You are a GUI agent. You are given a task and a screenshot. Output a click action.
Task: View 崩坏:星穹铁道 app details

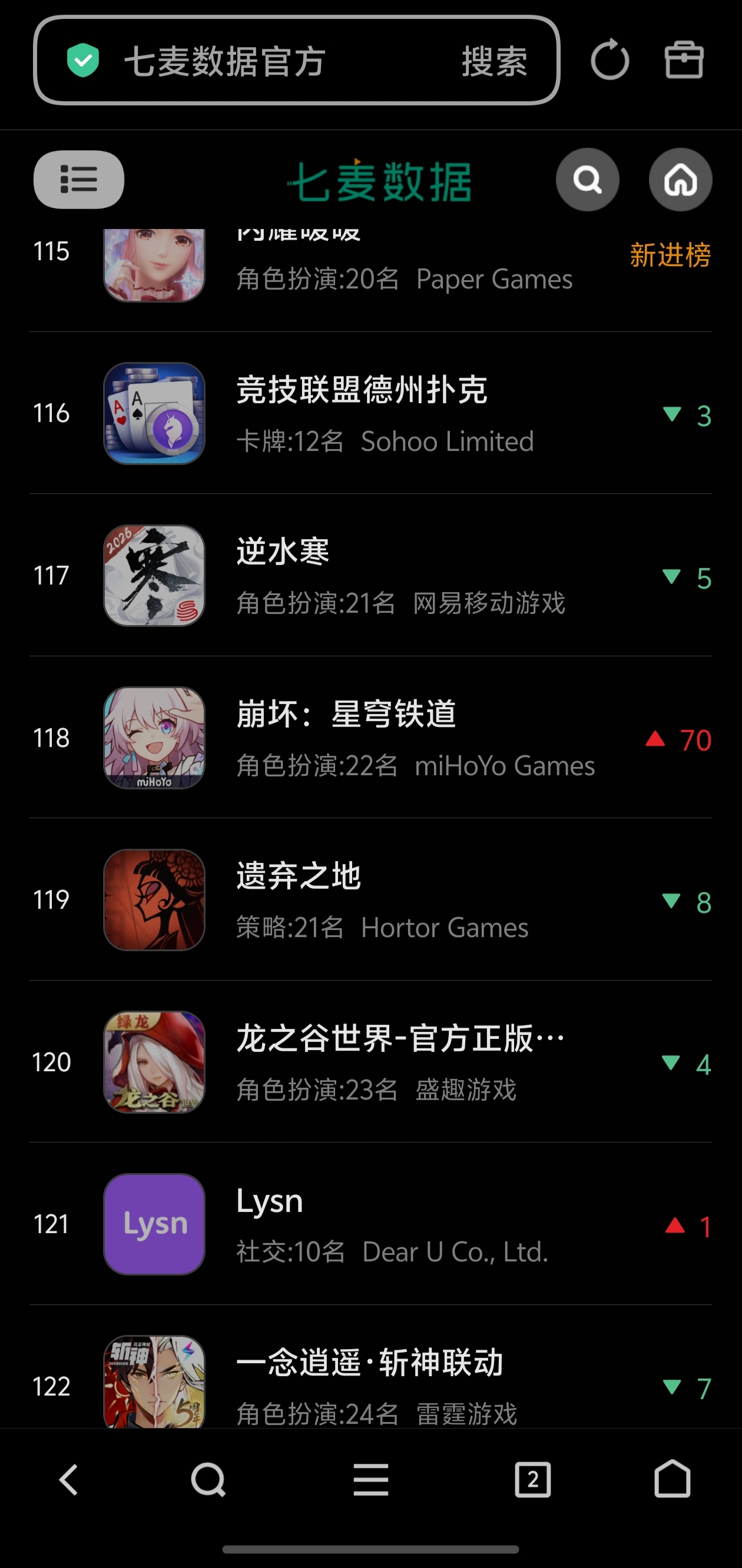pos(346,714)
